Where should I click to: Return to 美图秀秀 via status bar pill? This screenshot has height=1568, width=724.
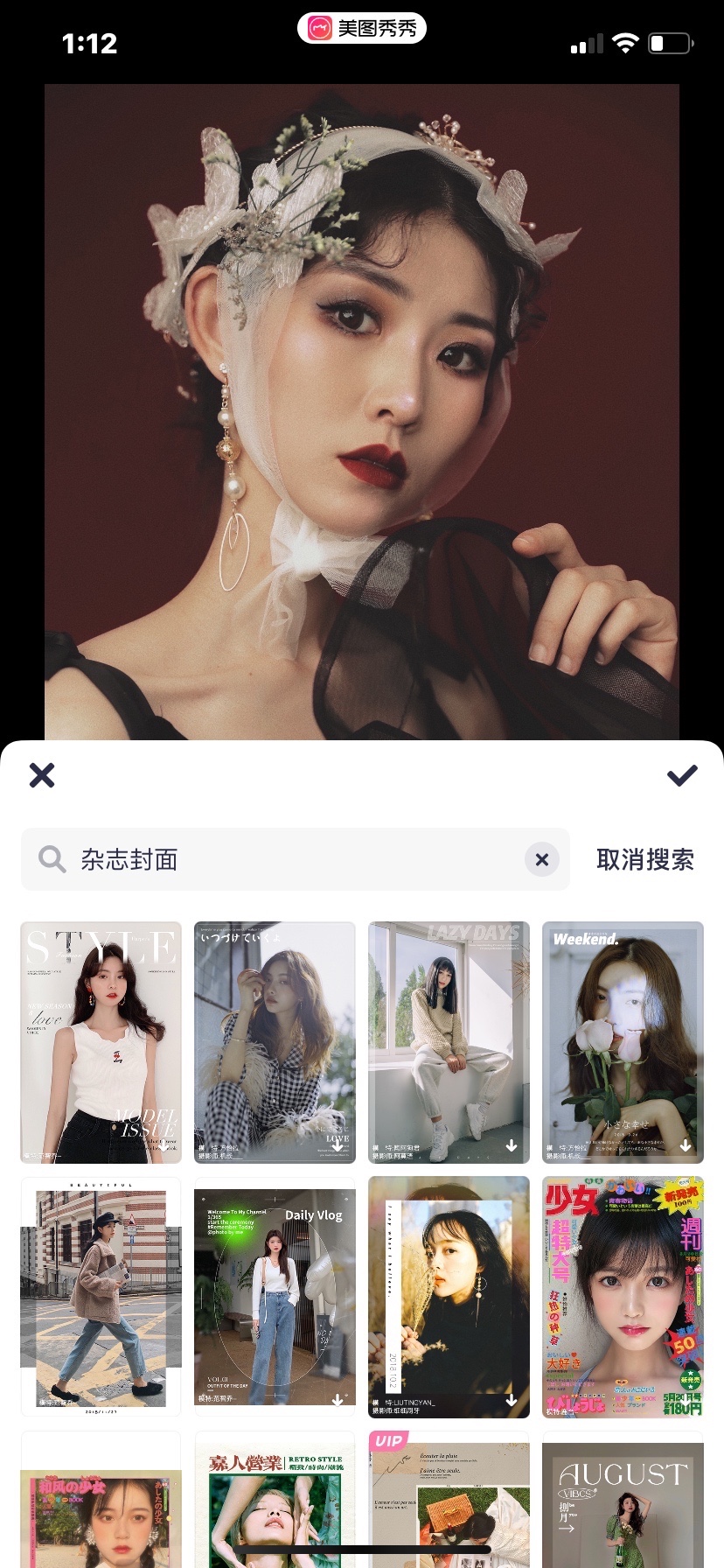362,28
